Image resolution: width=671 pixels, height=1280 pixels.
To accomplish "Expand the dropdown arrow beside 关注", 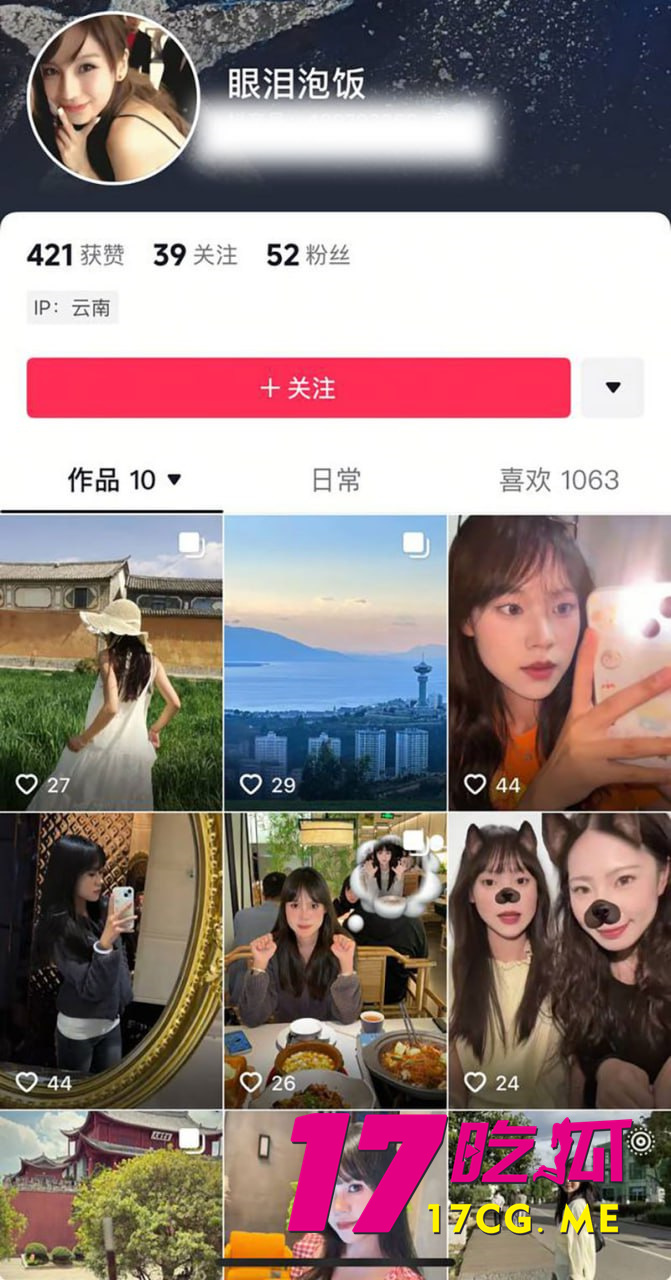I will coord(613,388).
